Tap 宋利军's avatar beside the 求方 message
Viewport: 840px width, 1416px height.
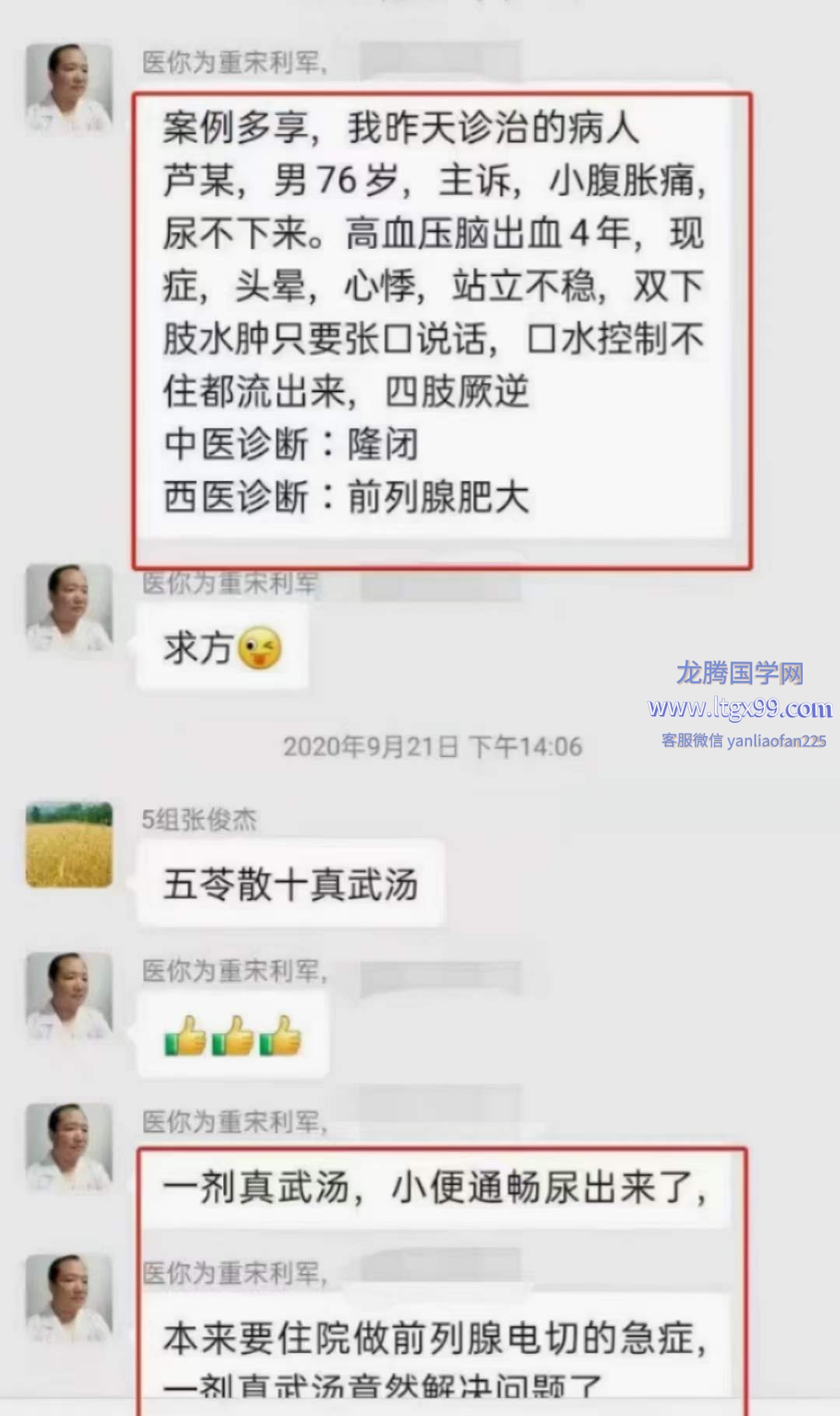click(69, 608)
